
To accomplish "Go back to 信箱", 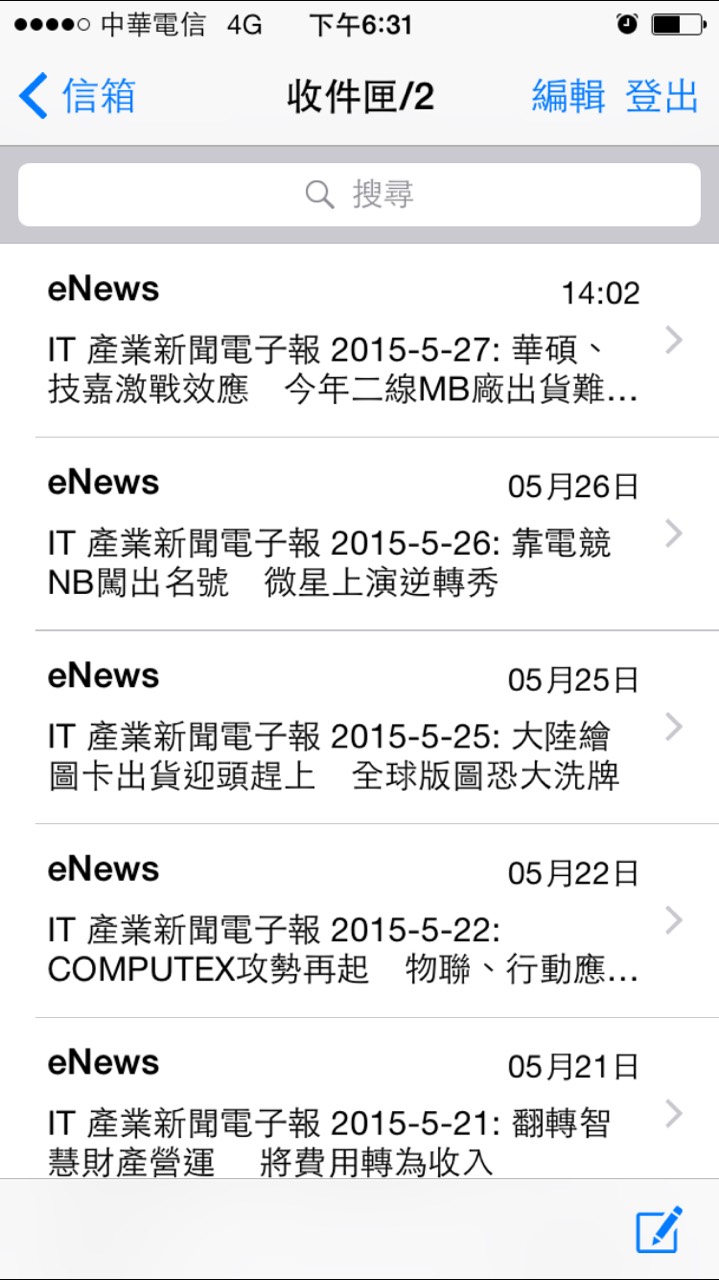I will tap(77, 97).
